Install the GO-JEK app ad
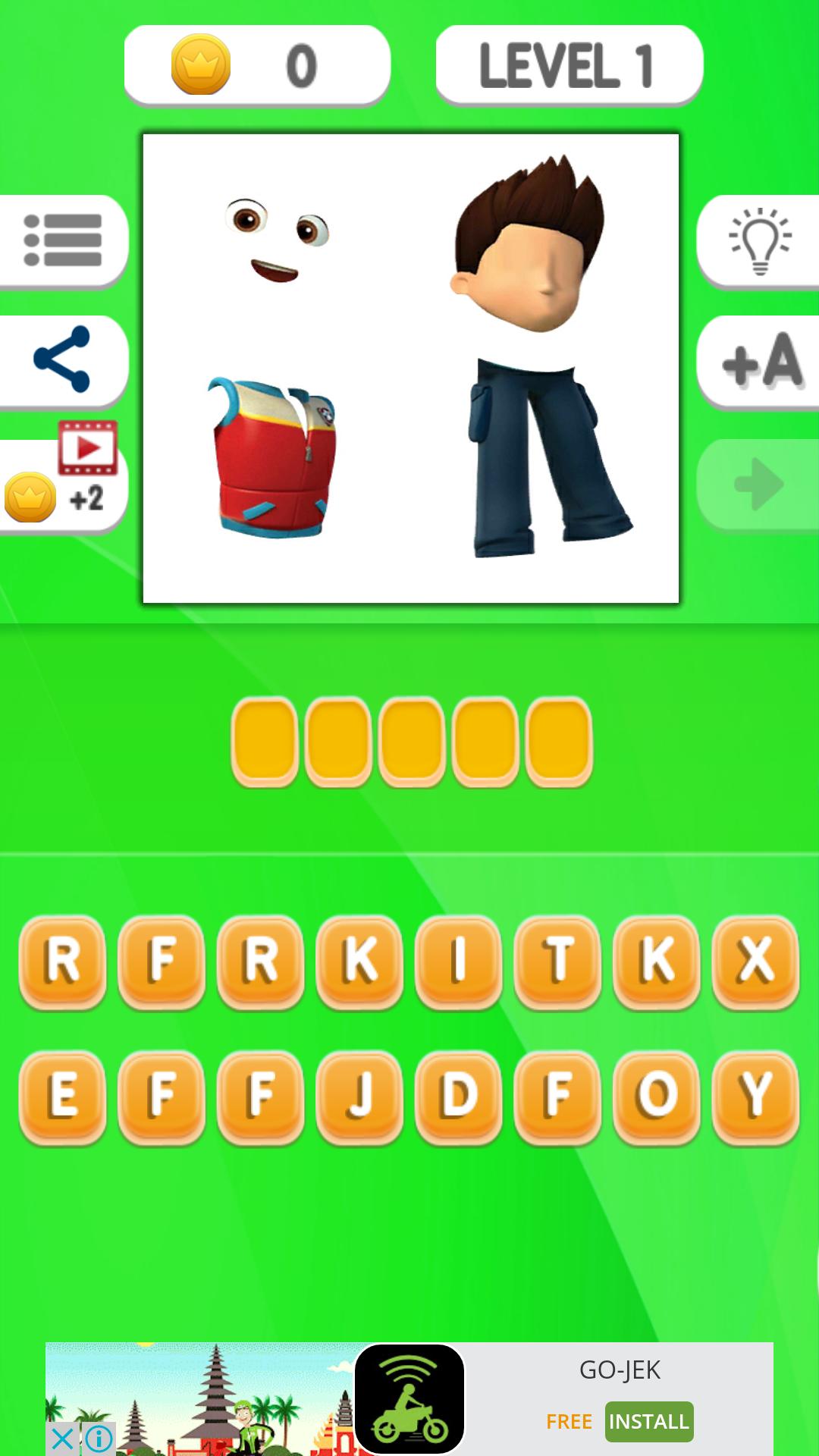The image size is (819, 1456). 648,1421
